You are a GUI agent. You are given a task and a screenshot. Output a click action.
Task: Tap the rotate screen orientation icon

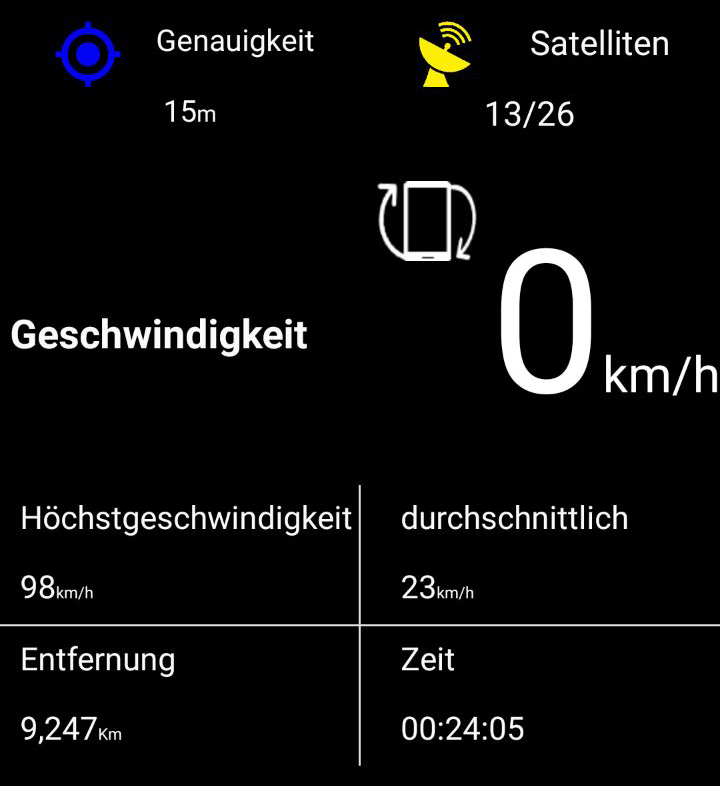[x=427, y=222]
